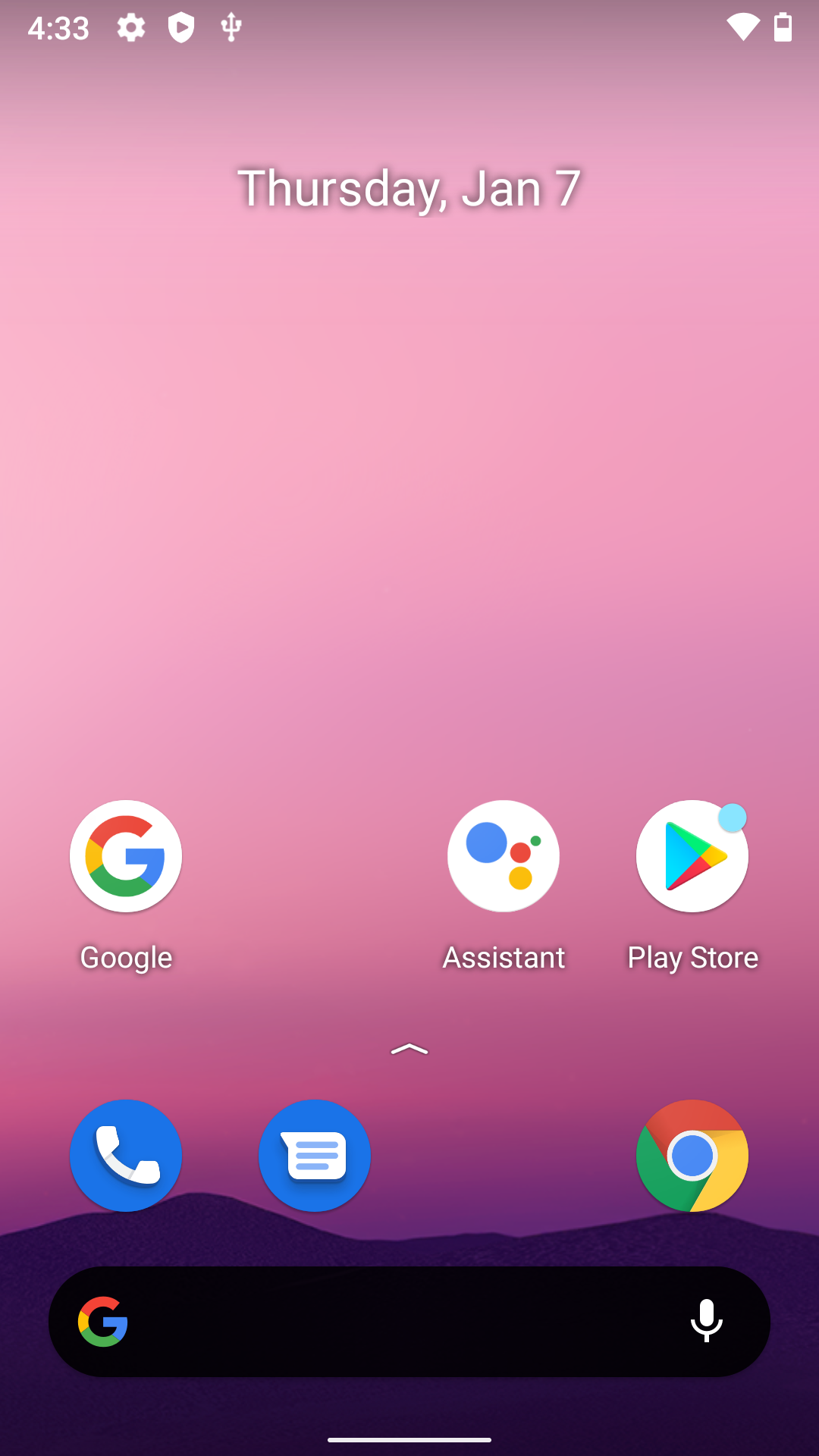The image size is (819, 1456).
Task: Open the Google app
Action: (126, 857)
